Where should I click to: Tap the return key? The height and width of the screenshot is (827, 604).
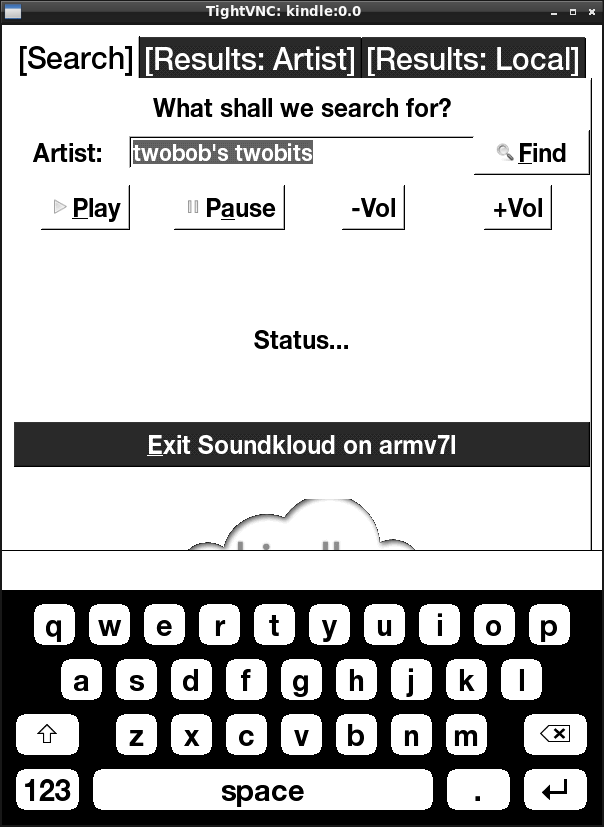tap(554, 791)
